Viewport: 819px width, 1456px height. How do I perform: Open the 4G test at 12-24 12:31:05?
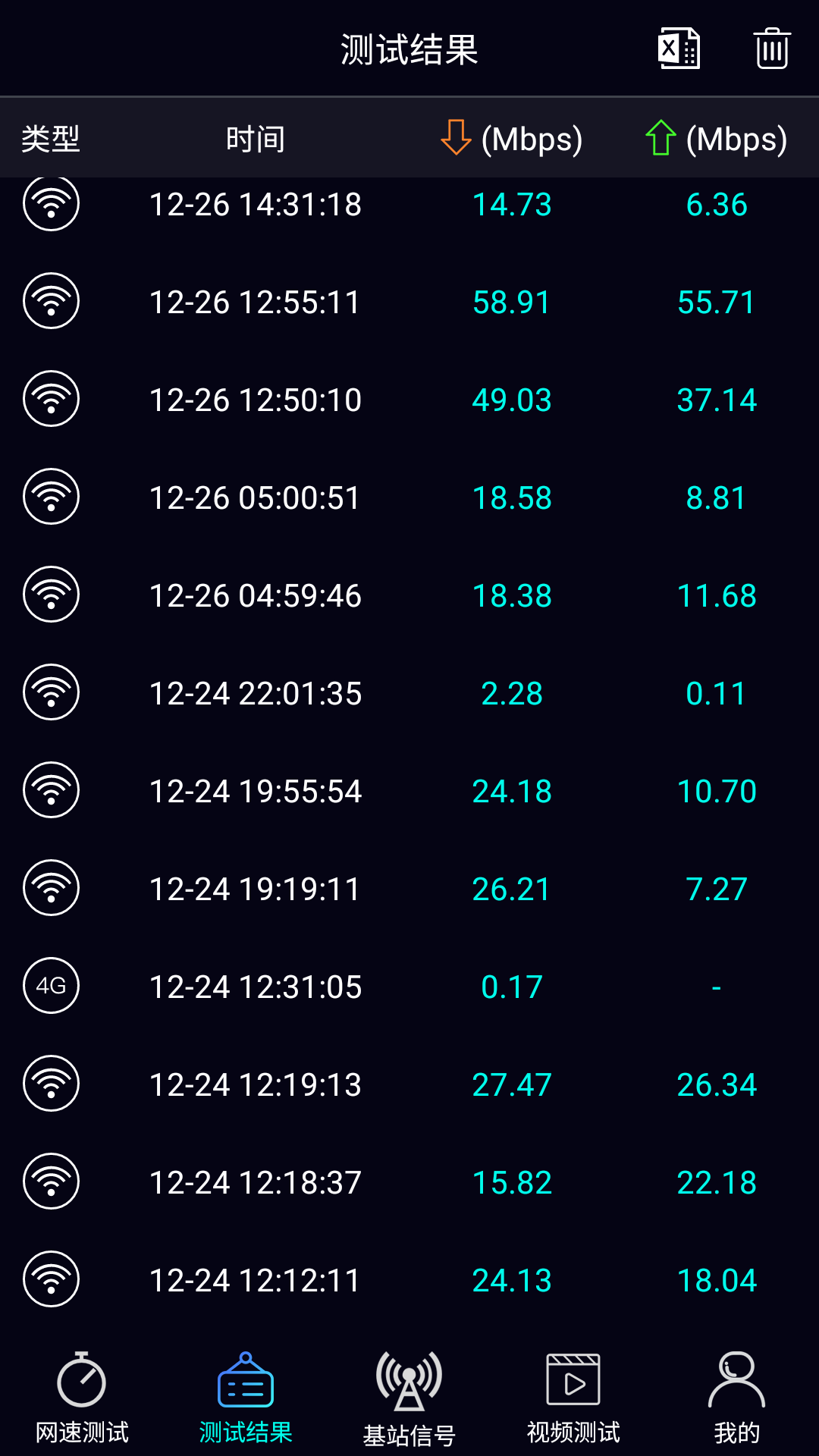(x=409, y=987)
